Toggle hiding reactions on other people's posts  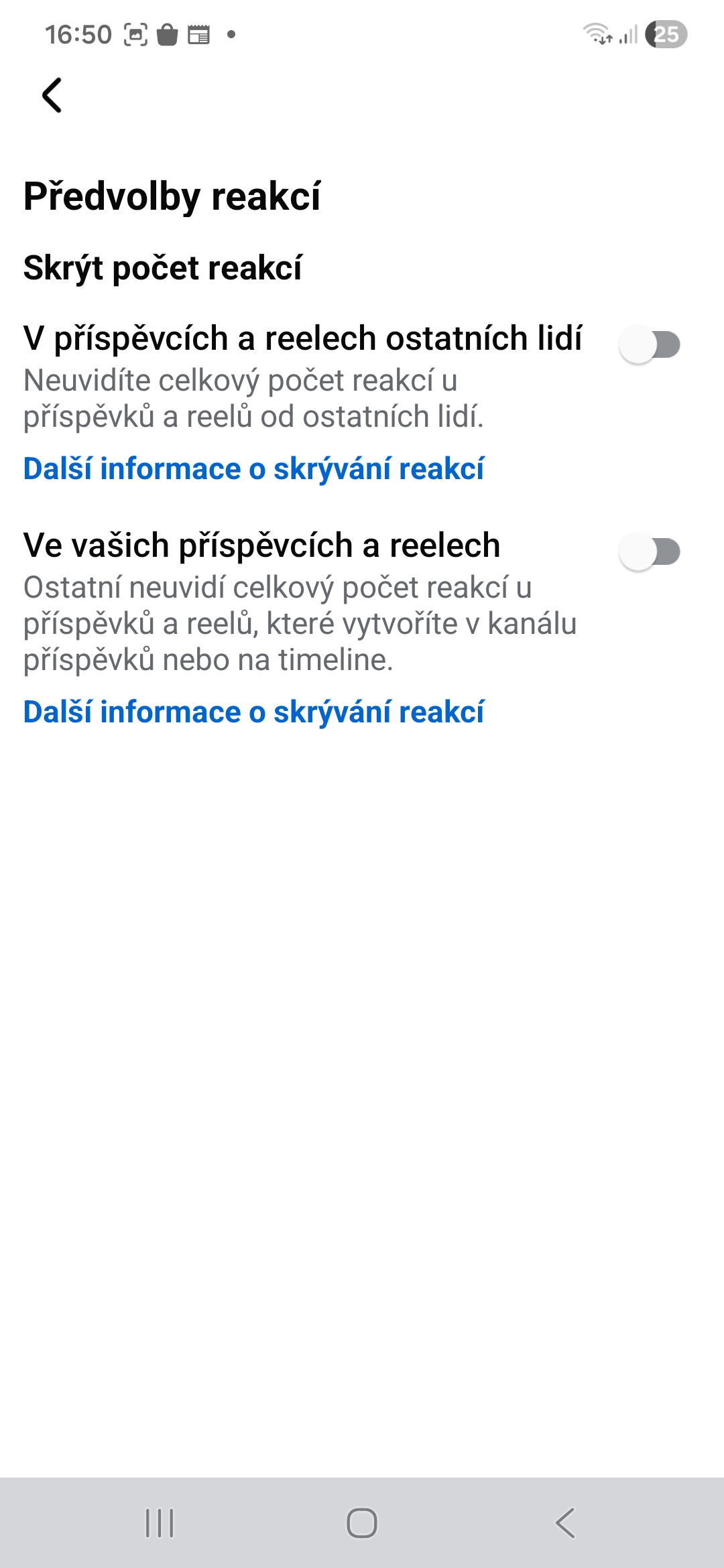click(x=649, y=344)
